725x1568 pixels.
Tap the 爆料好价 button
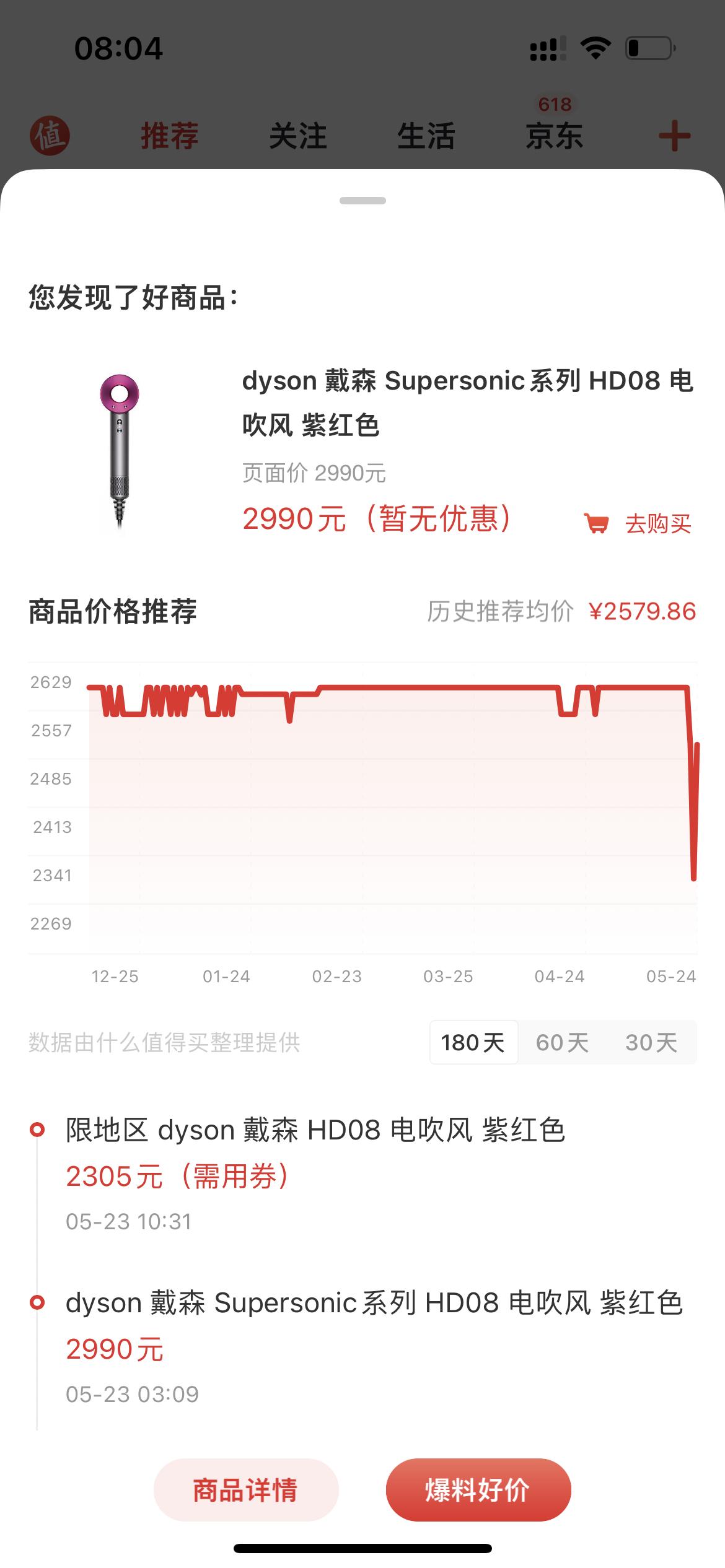(478, 1489)
